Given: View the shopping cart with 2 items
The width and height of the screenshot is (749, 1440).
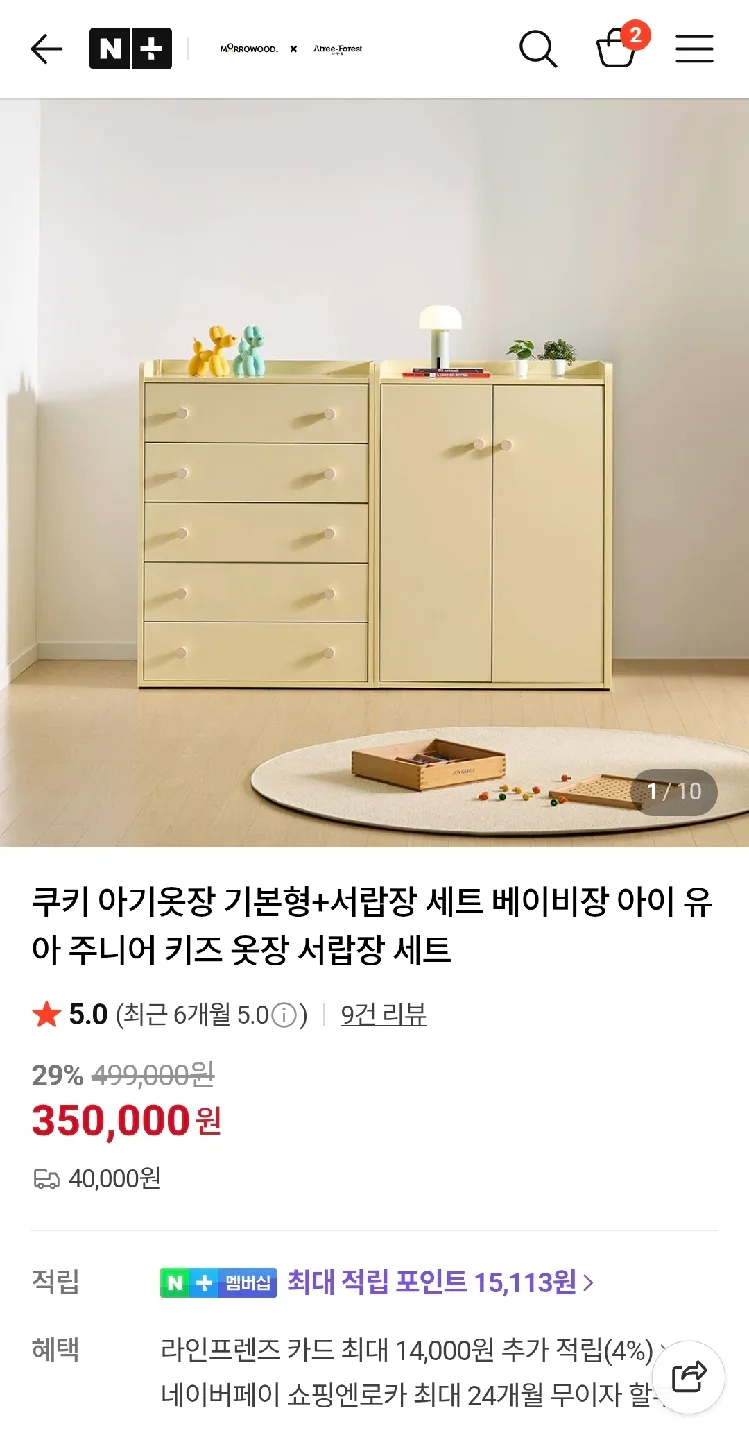Looking at the screenshot, I should (617, 48).
